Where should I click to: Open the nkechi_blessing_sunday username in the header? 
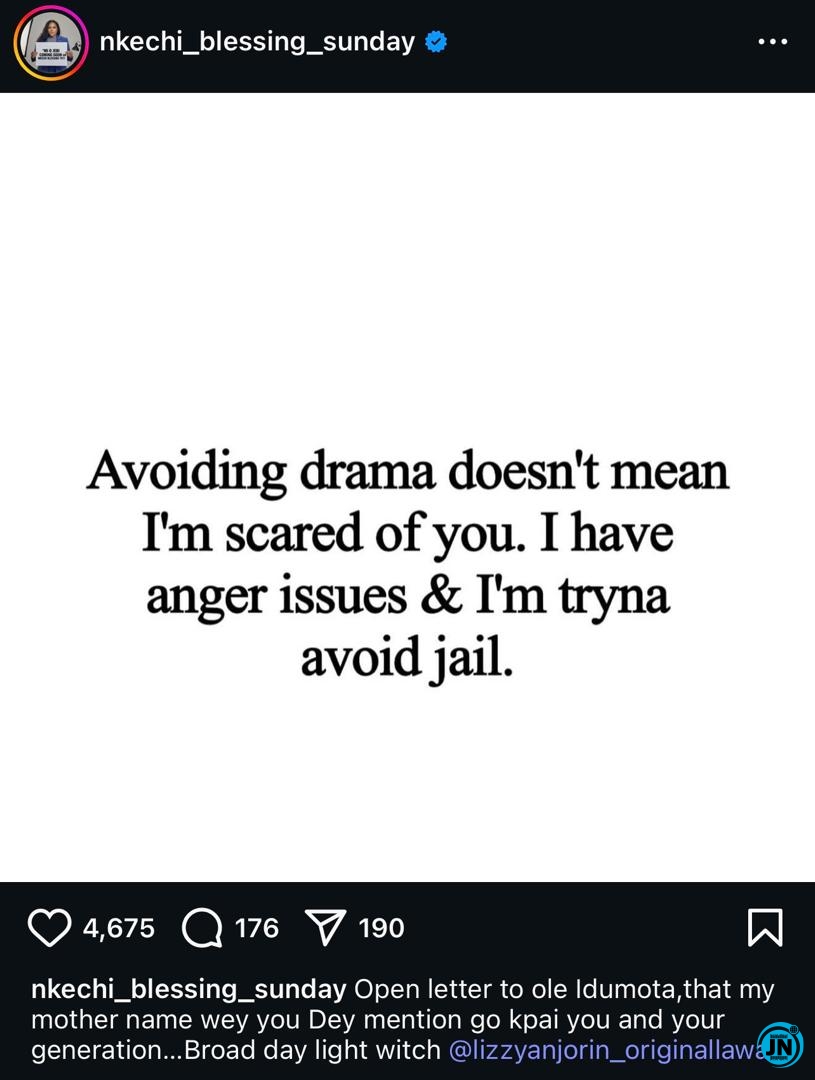click(257, 41)
